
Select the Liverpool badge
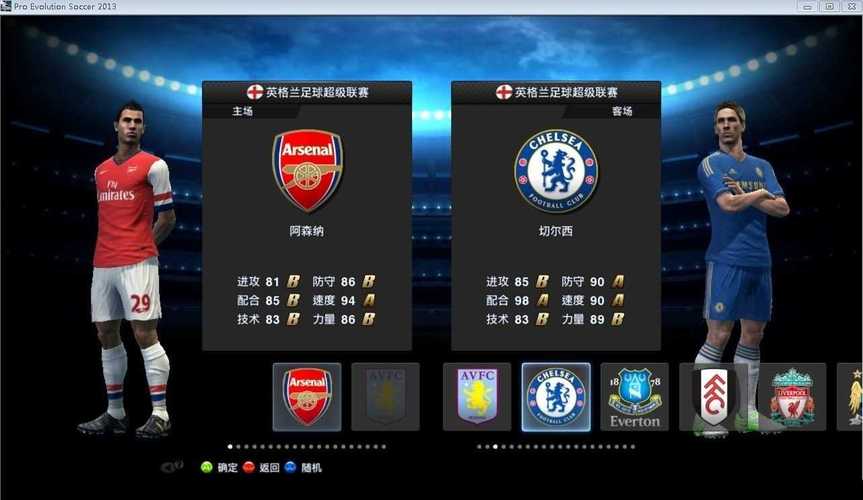[792, 396]
